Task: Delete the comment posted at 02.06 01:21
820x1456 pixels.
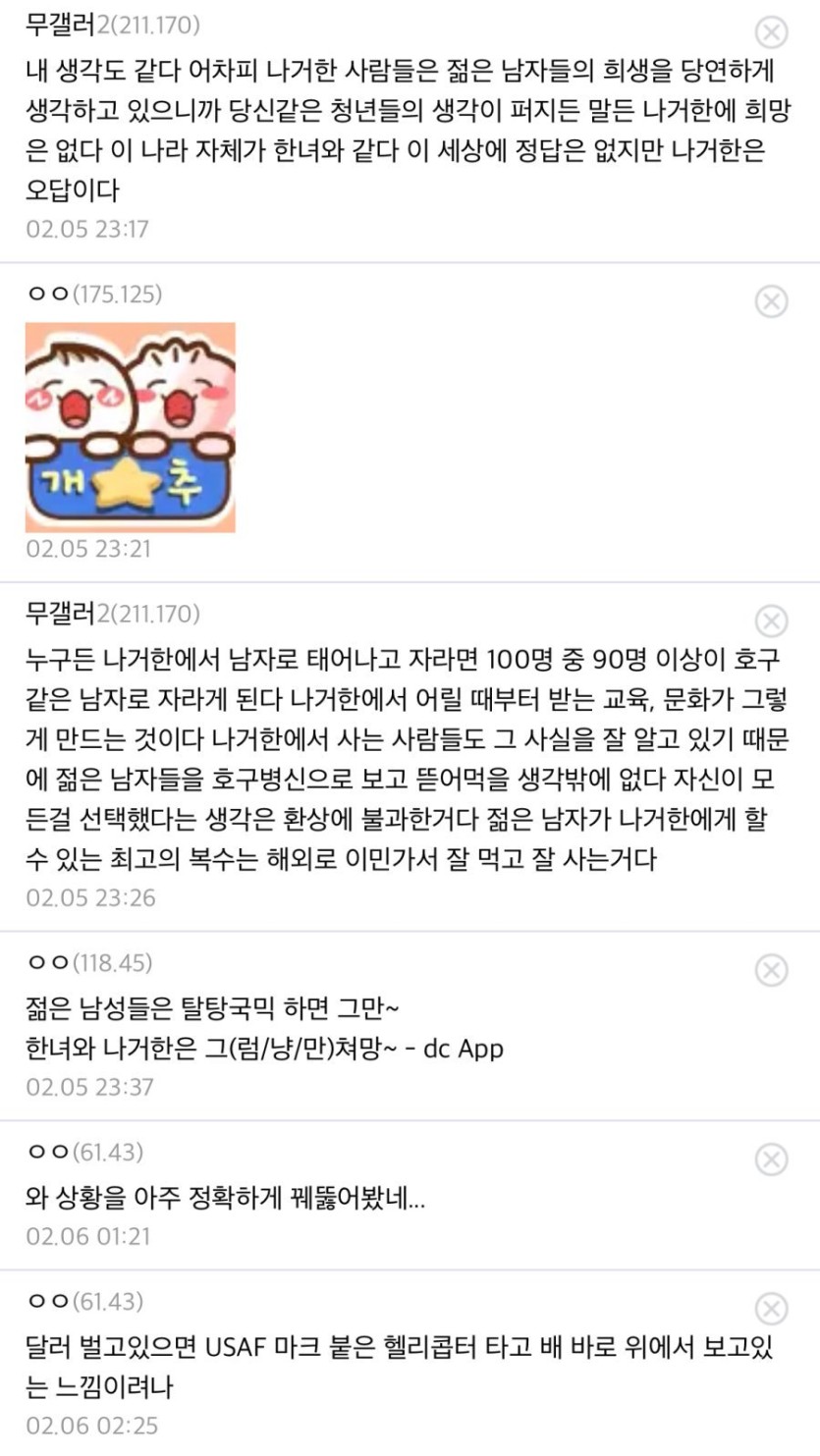Action: [x=772, y=1159]
